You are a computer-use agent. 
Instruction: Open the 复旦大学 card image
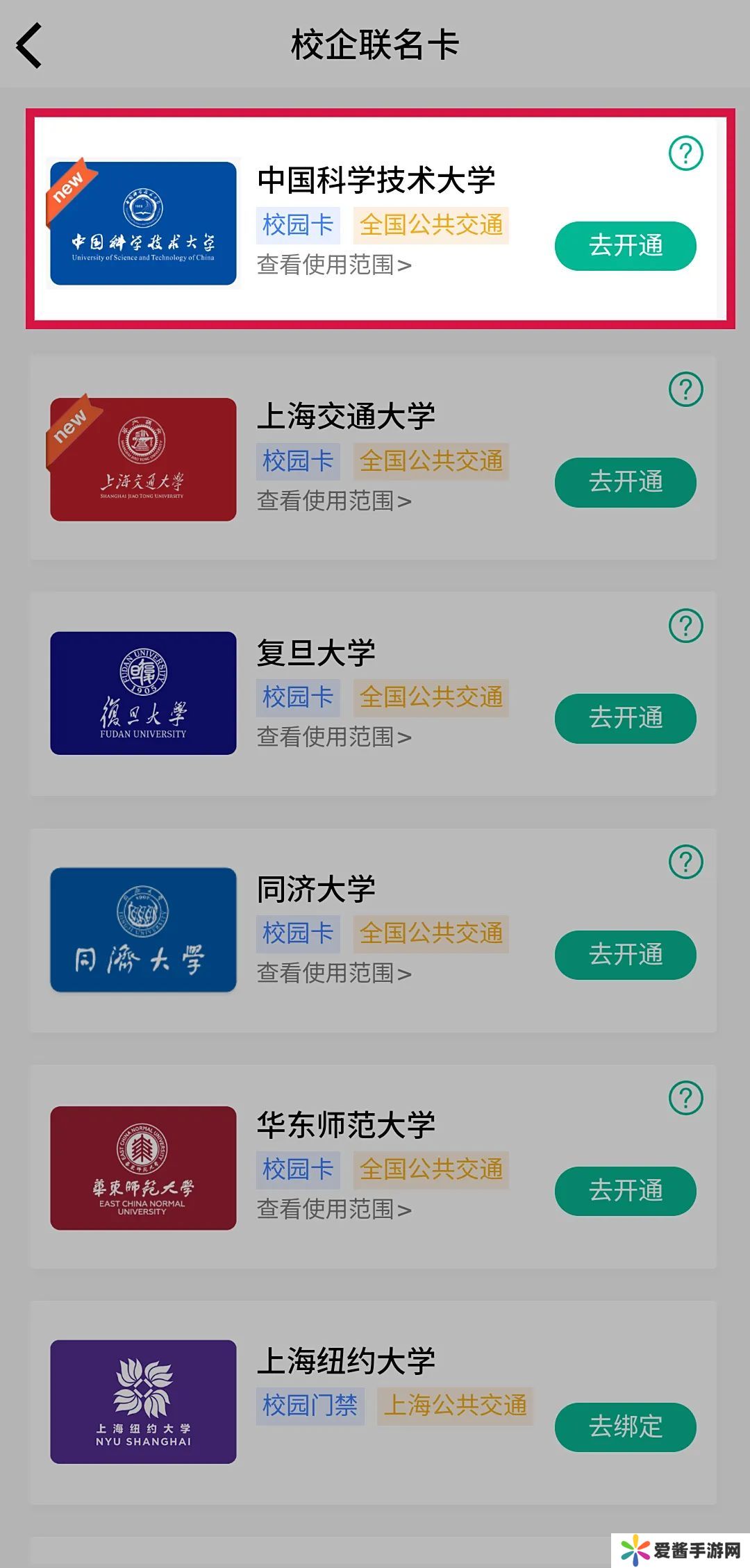(x=143, y=693)
